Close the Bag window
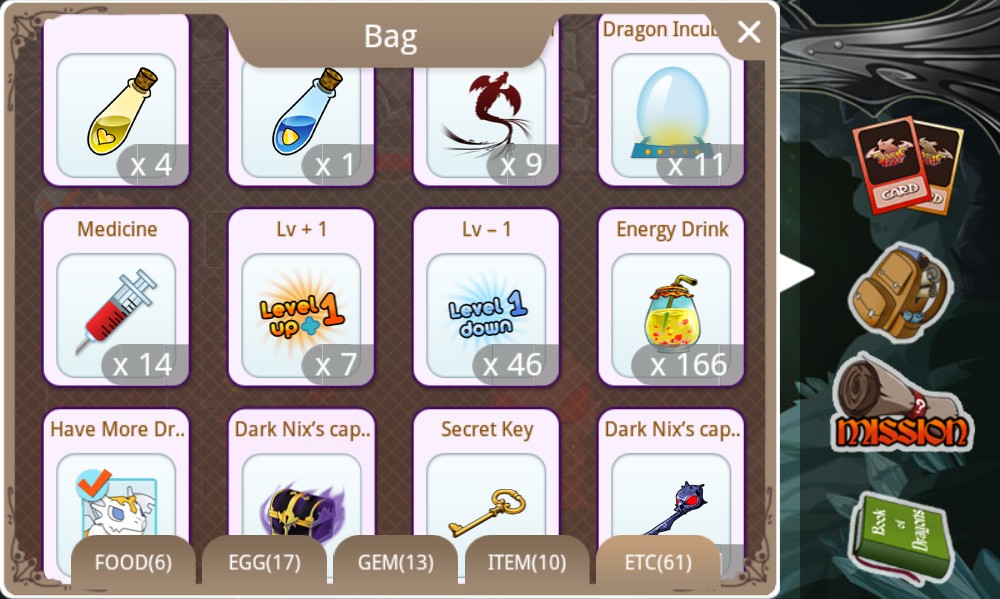The image size is (1000, 599). click(x=749, y=32)
